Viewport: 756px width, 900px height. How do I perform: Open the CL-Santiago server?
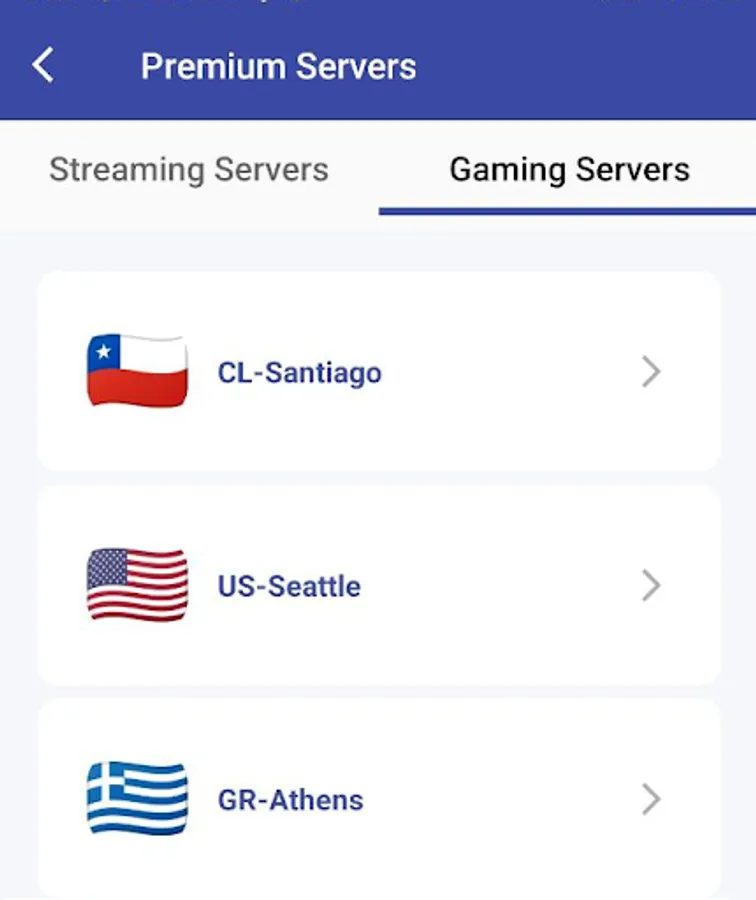click(x=378, y=372)
